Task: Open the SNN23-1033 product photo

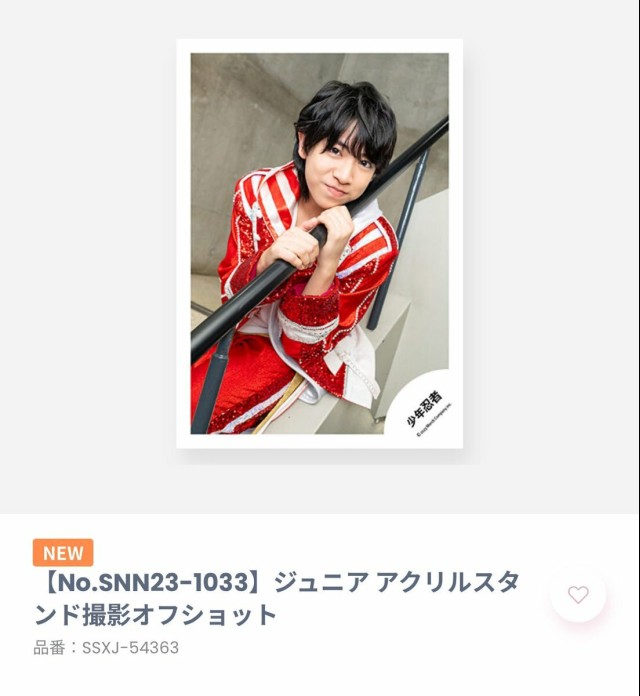Action: point(320,243)
